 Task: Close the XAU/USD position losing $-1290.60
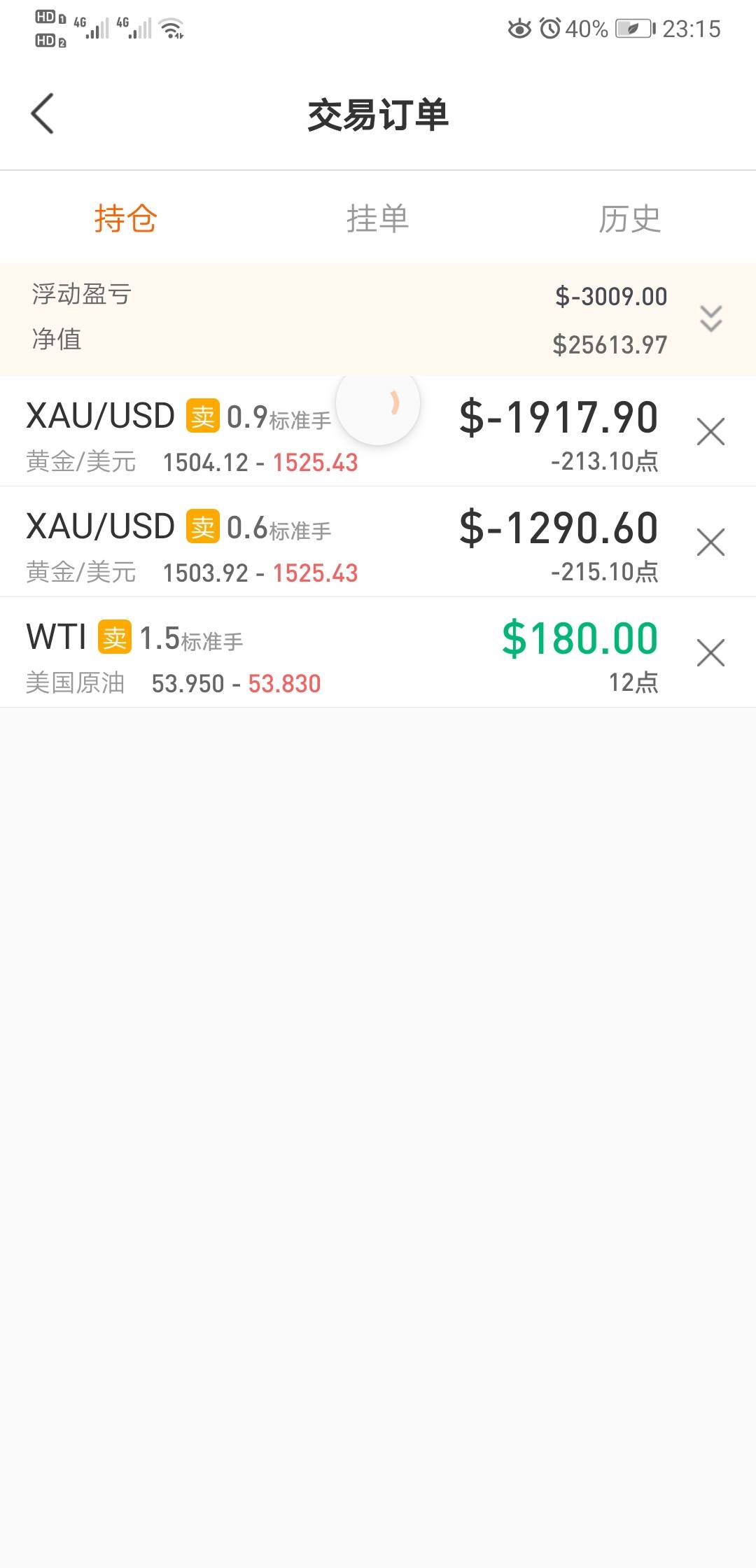tap(710, 542)
